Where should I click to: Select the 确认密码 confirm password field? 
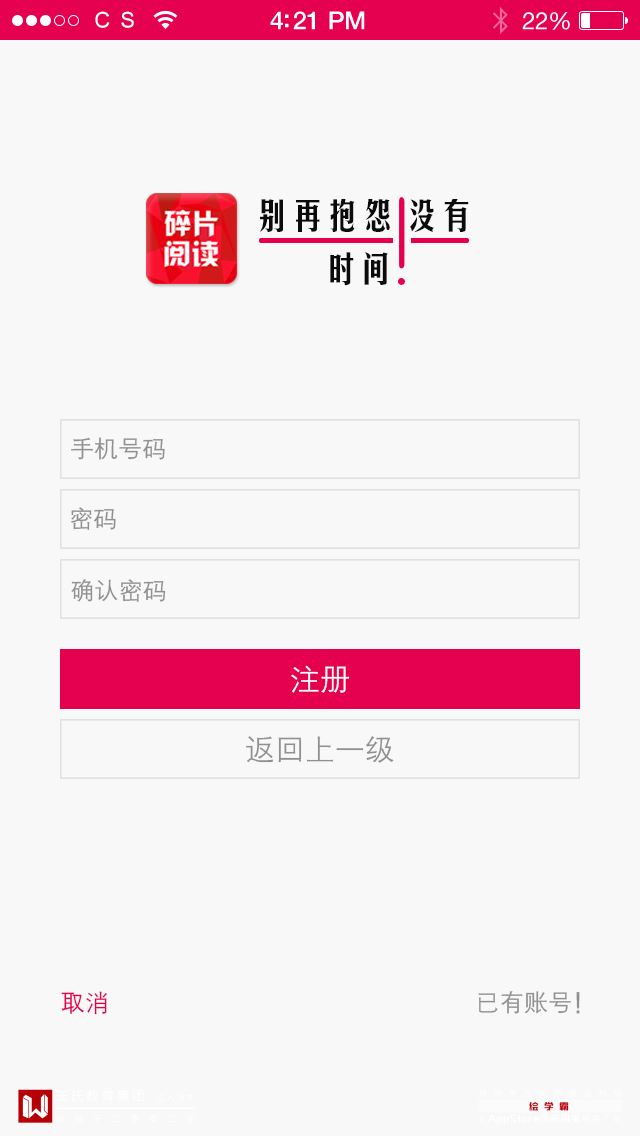pos(320,589)
